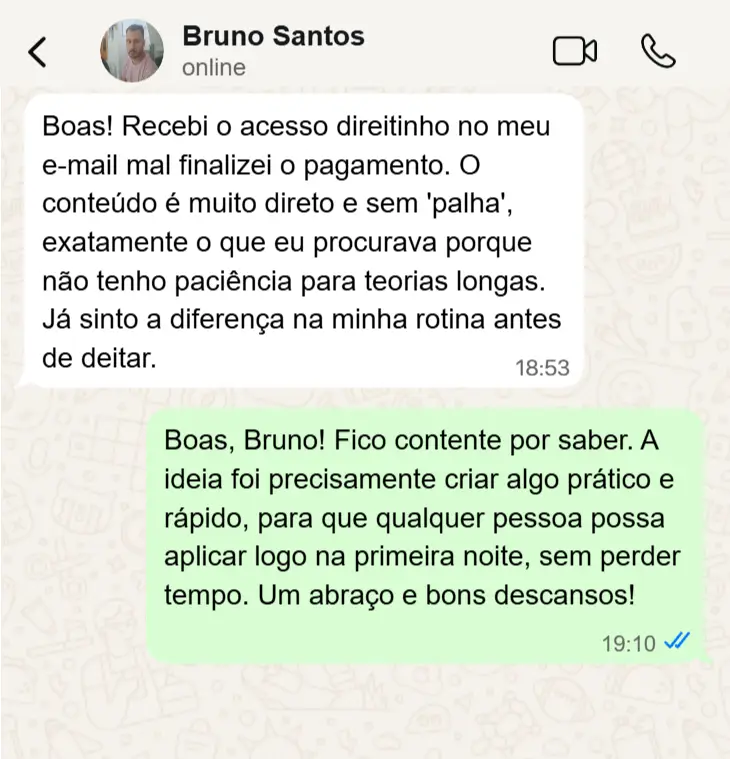The image size is (730, 759).
Task: Start a video call with Bruno Santos
Action: [x=574, y=51]
